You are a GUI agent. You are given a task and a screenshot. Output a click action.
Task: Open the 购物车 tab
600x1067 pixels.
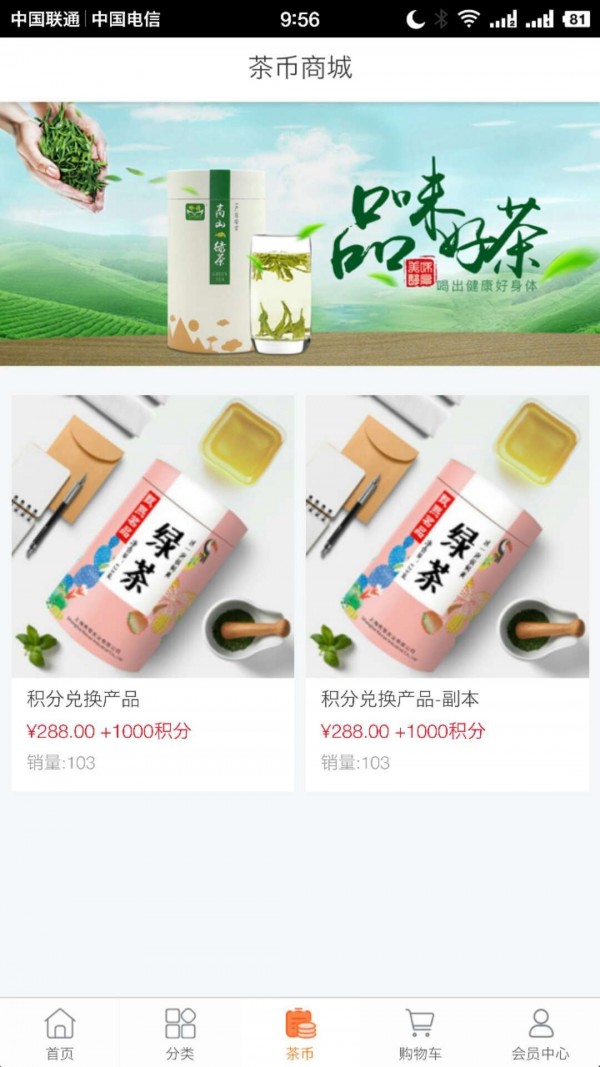tap(420, 1034)
